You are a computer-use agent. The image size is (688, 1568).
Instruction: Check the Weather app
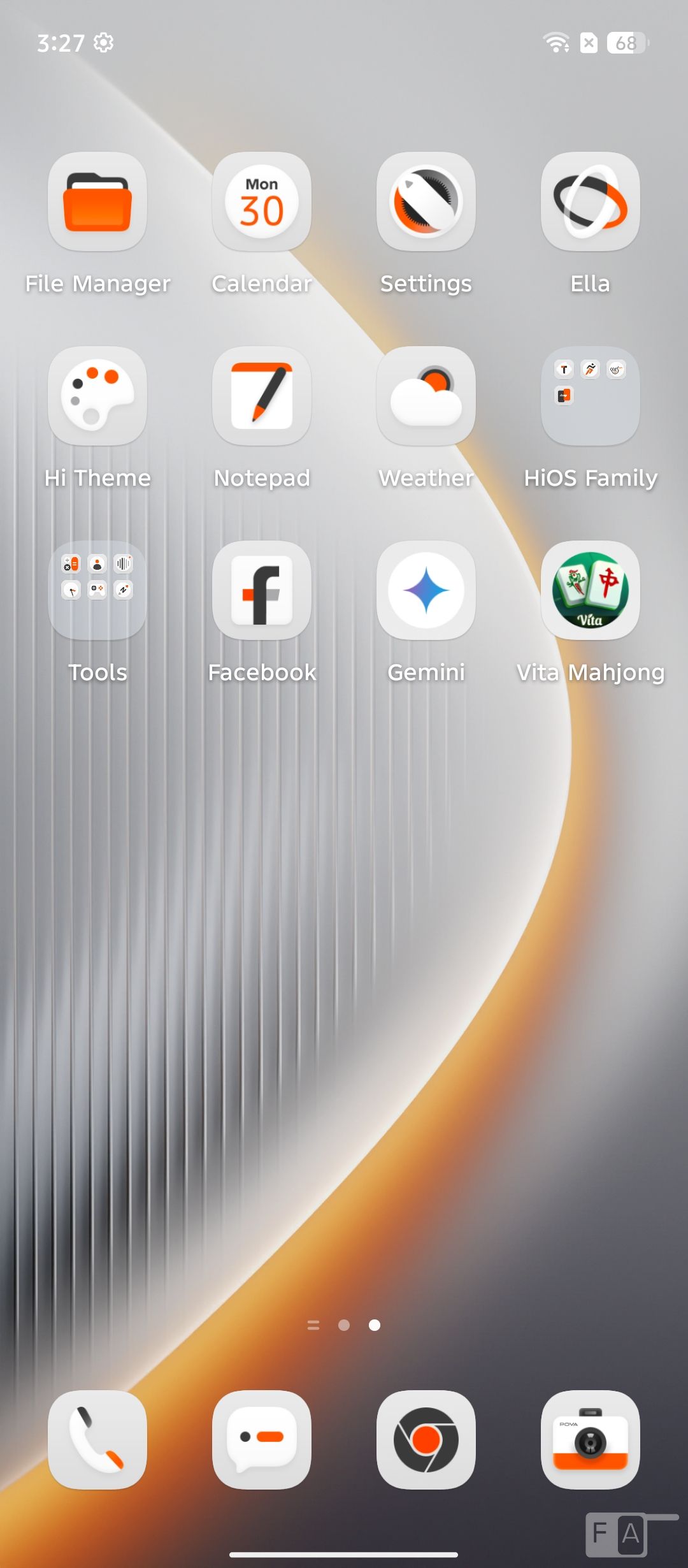coord(426,396)
